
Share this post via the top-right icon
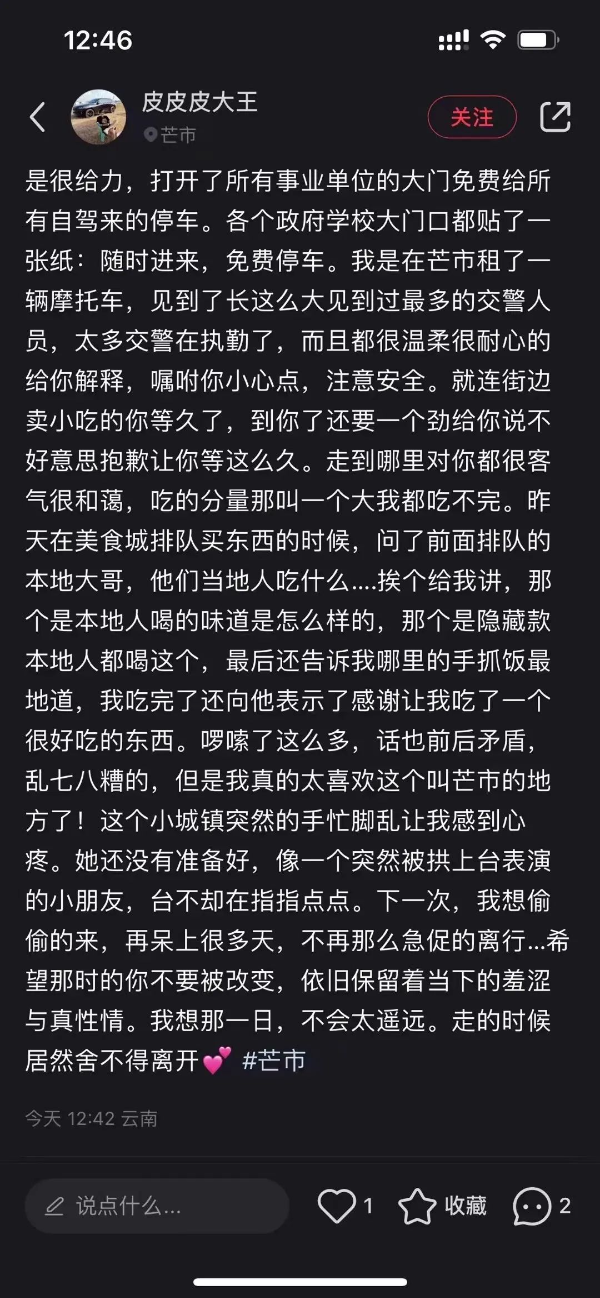555,117
